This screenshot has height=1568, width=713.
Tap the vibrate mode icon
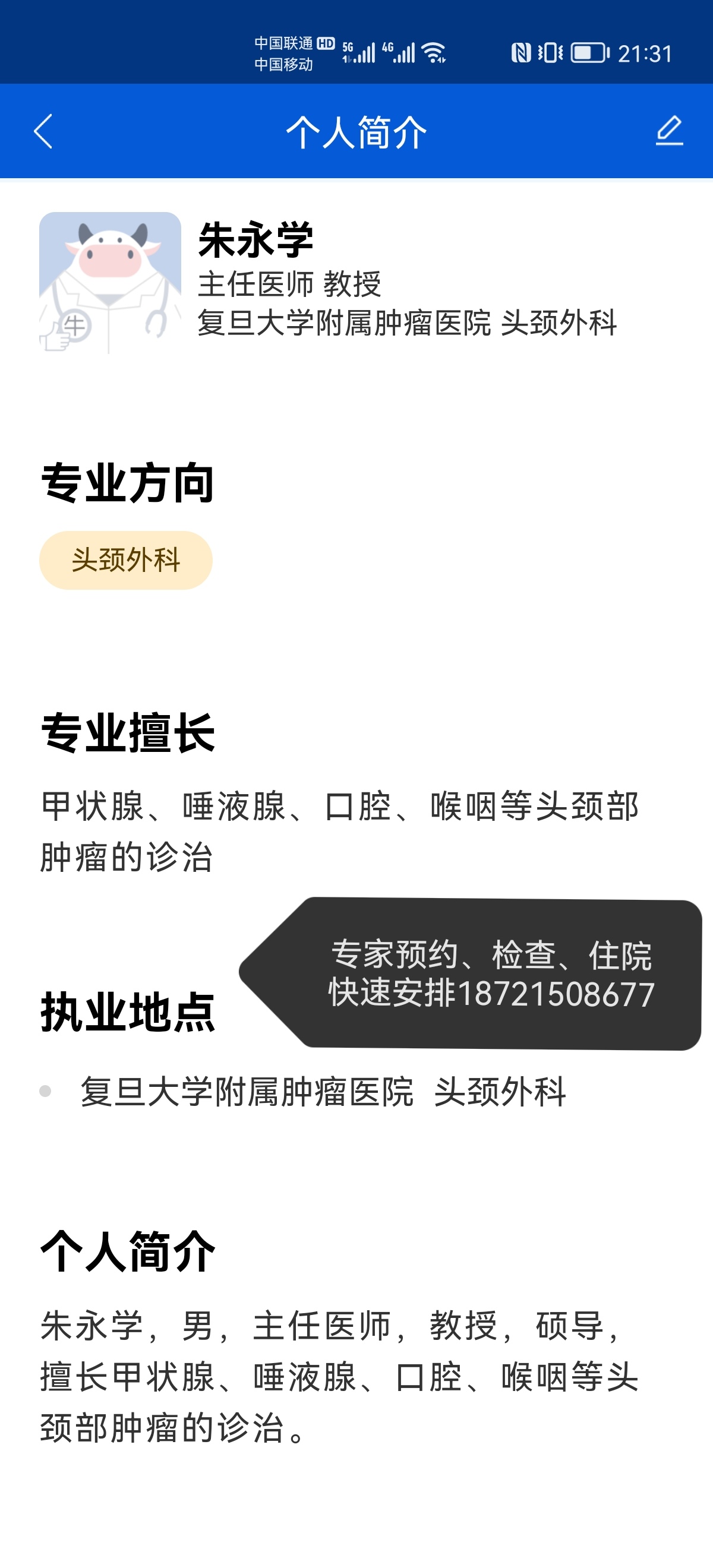click(551, 53)
